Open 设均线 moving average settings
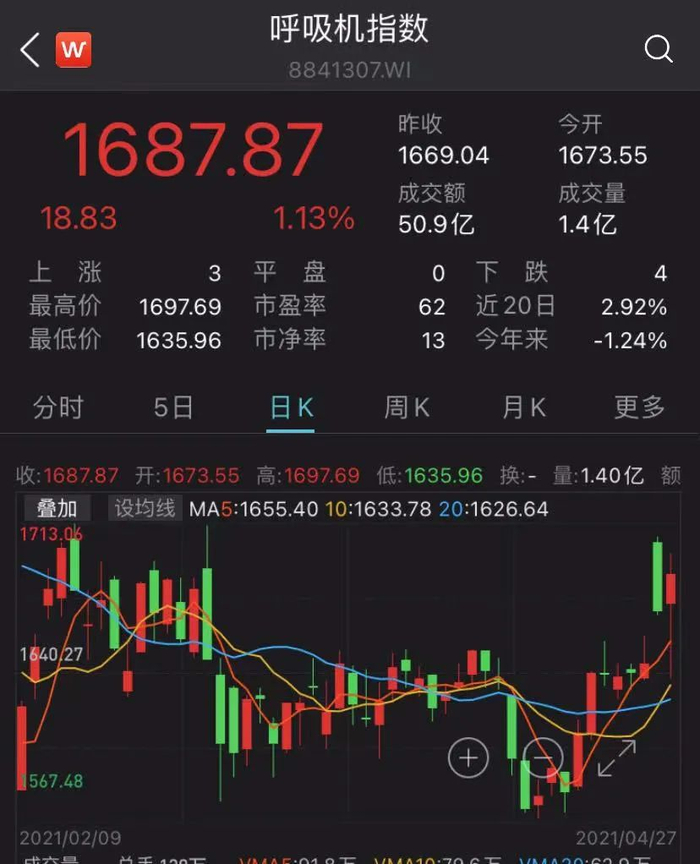The width and height of the screenshot is (700, 864). click(x=144, y=508)
